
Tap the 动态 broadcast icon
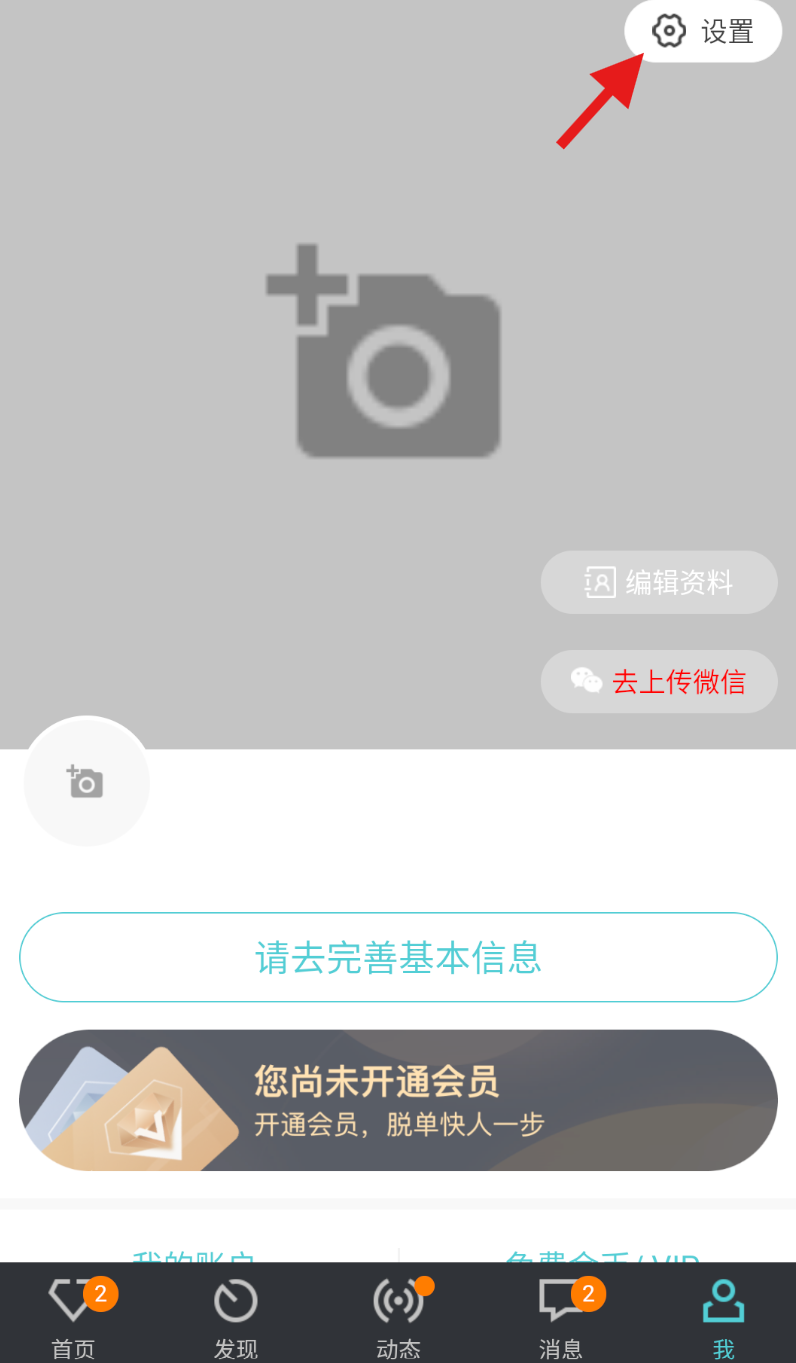point(398,1300)
